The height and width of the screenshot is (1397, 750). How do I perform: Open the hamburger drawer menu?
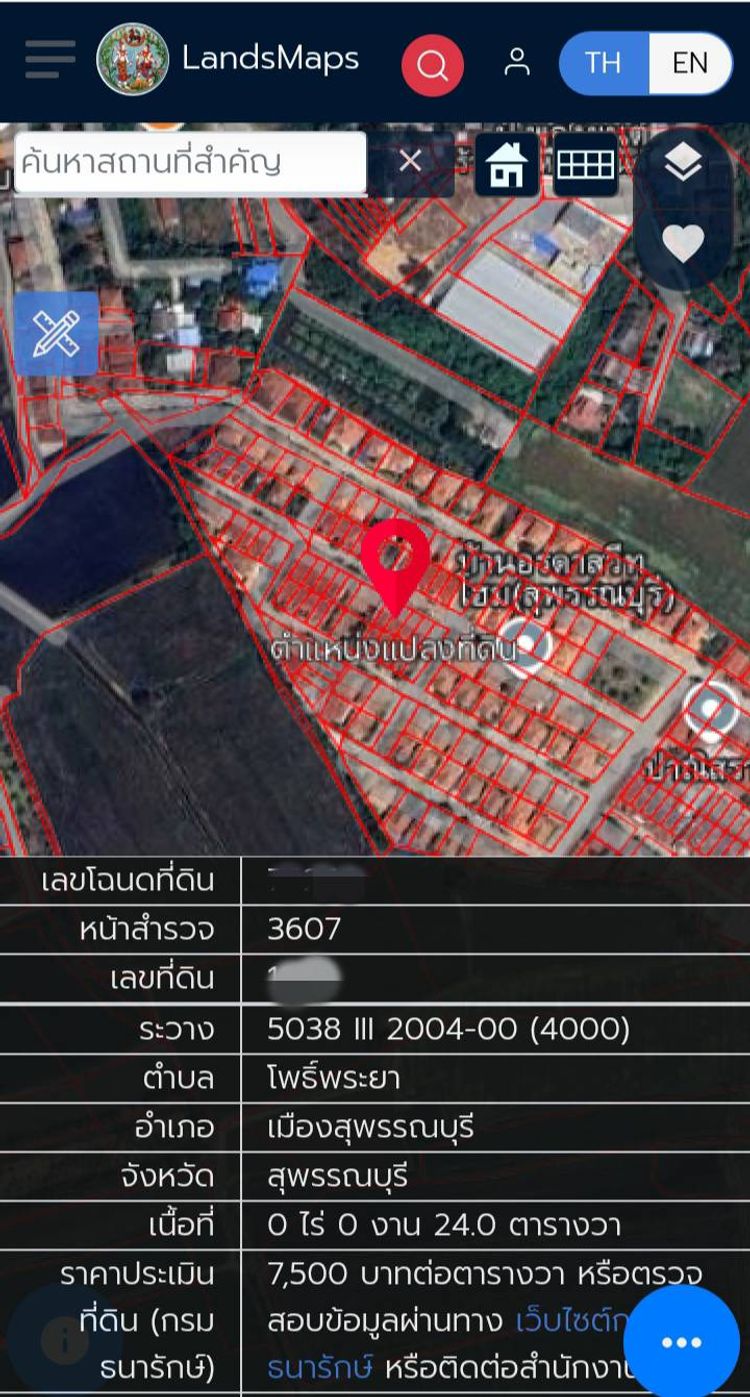[50, 60]
